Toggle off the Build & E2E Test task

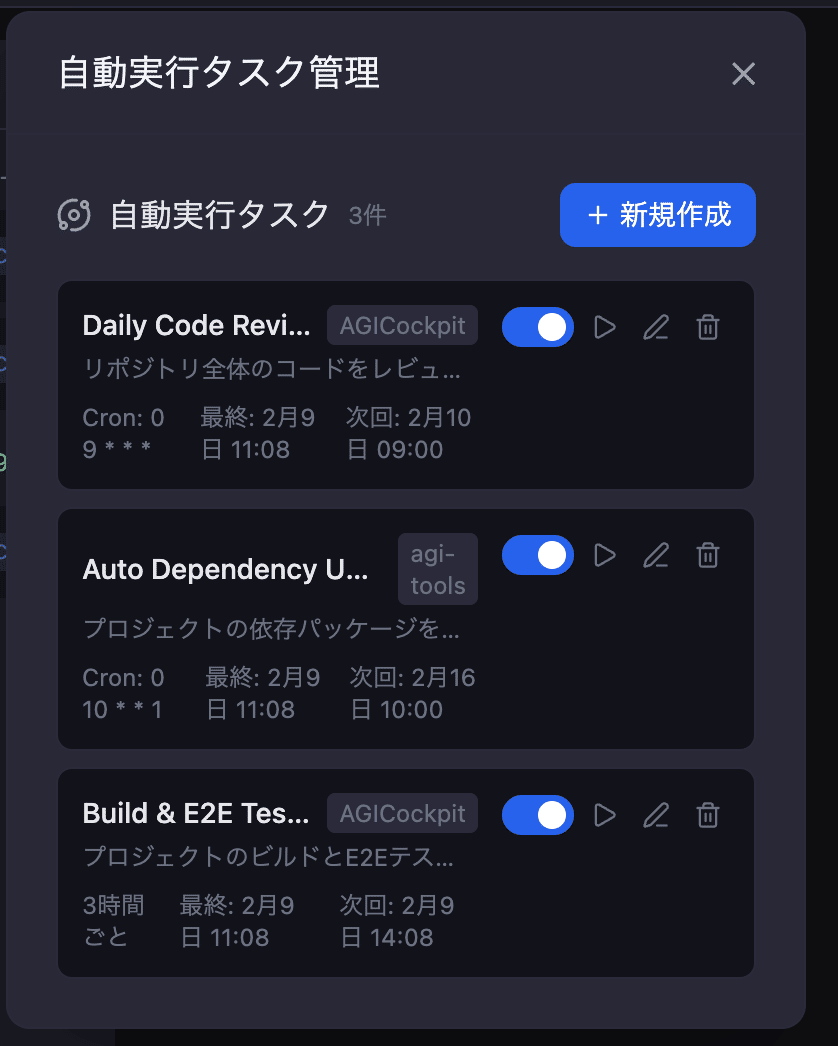click(538, 815)
